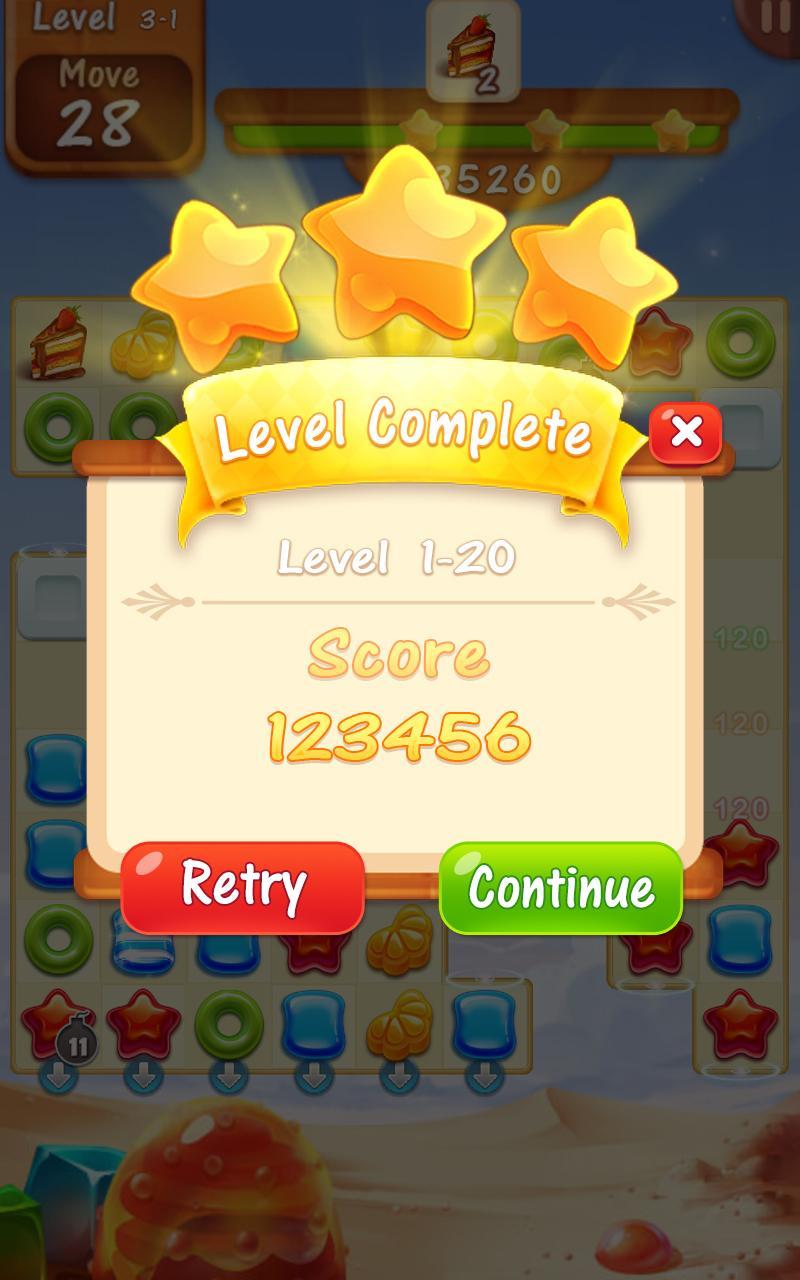Viewport: 800px width, 1280px height.
Task: Tap the red Retry button
Action: pyautogui.click(x=242, y=887)
